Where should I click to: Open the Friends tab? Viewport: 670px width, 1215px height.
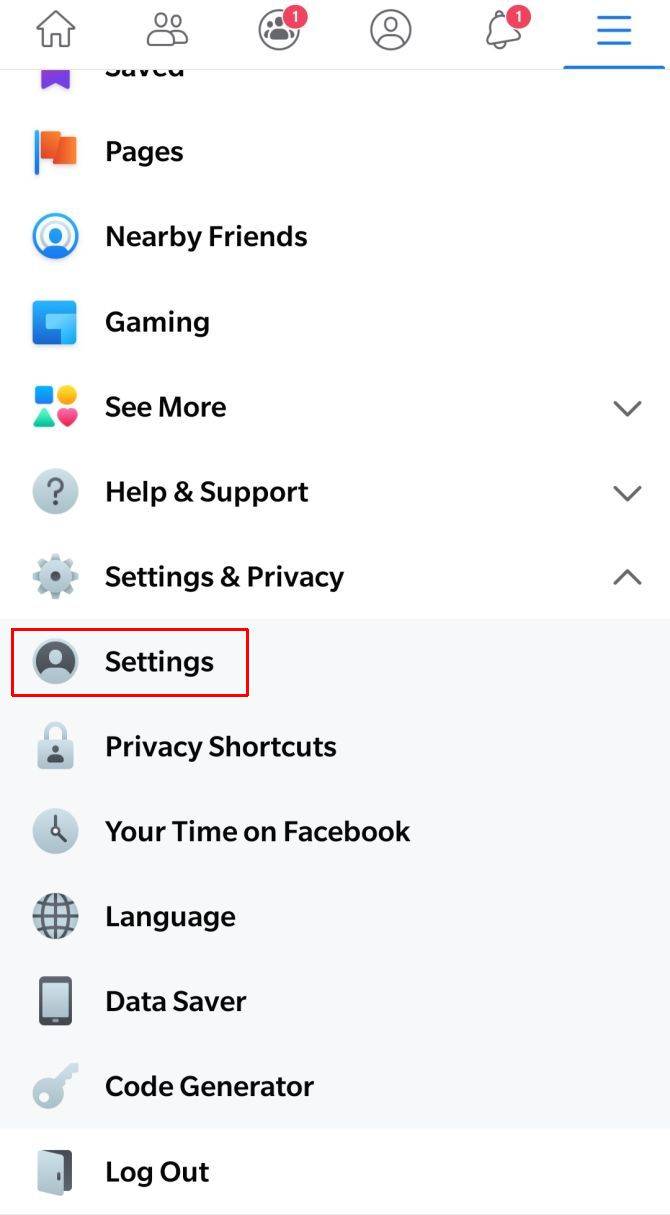coord(167,30)
